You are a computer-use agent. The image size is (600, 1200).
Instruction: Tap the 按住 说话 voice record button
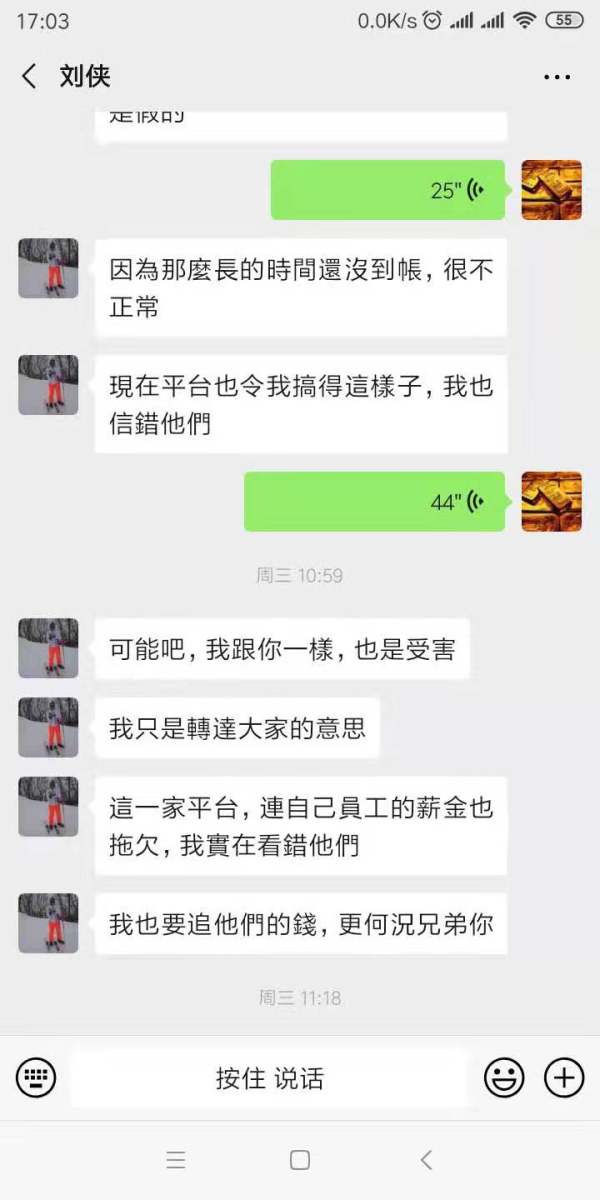269,1078
